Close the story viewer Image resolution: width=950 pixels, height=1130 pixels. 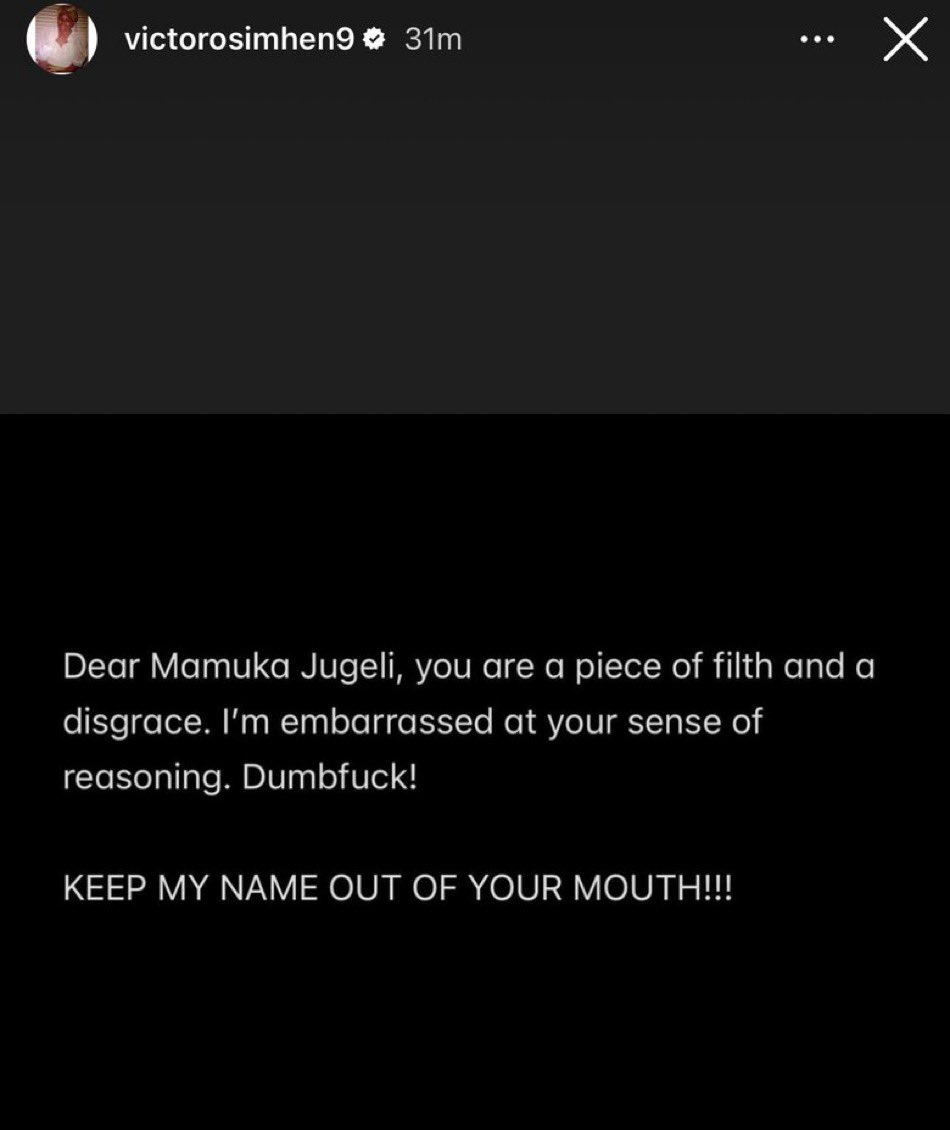coord(905,40)
